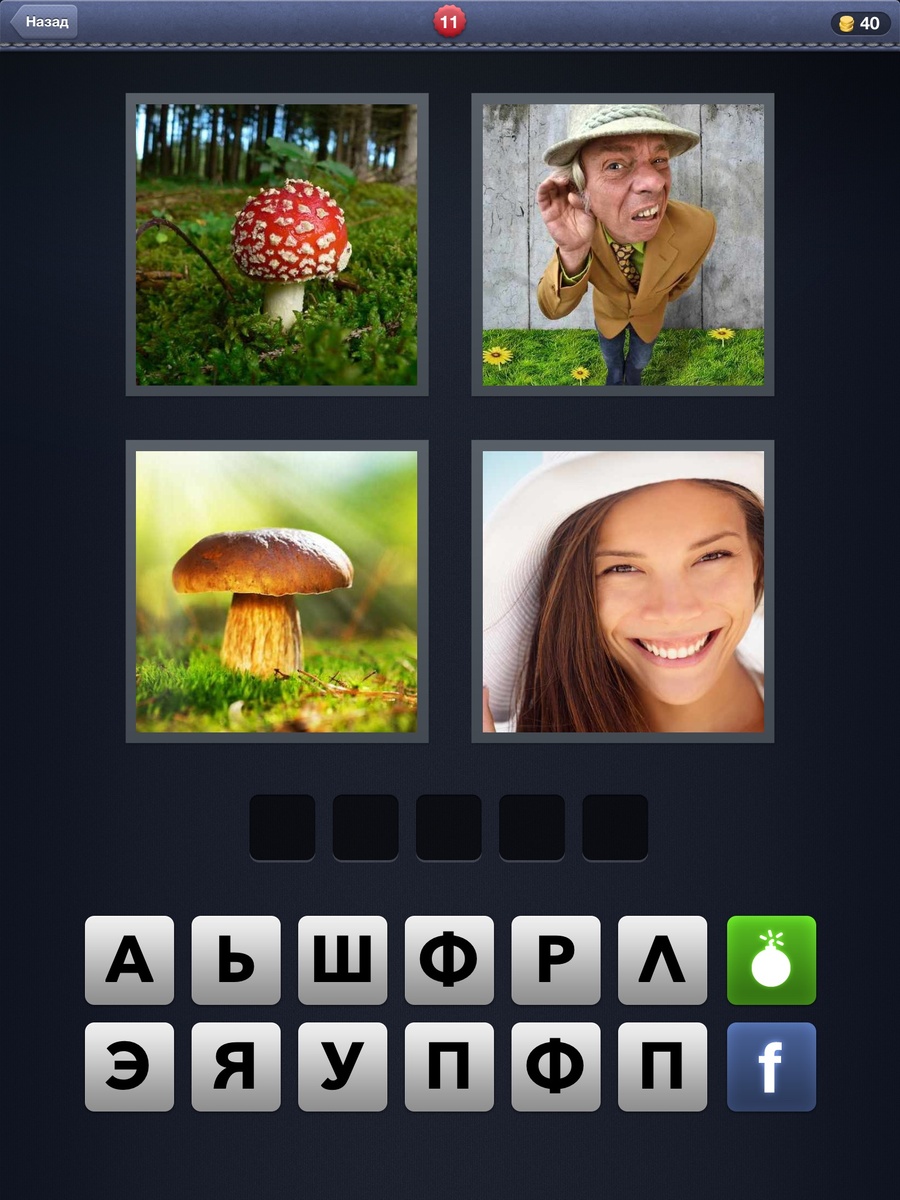Screen dimensions: 900x1200
Task: Select the letter А tile
Action: (x=129, y=960)
